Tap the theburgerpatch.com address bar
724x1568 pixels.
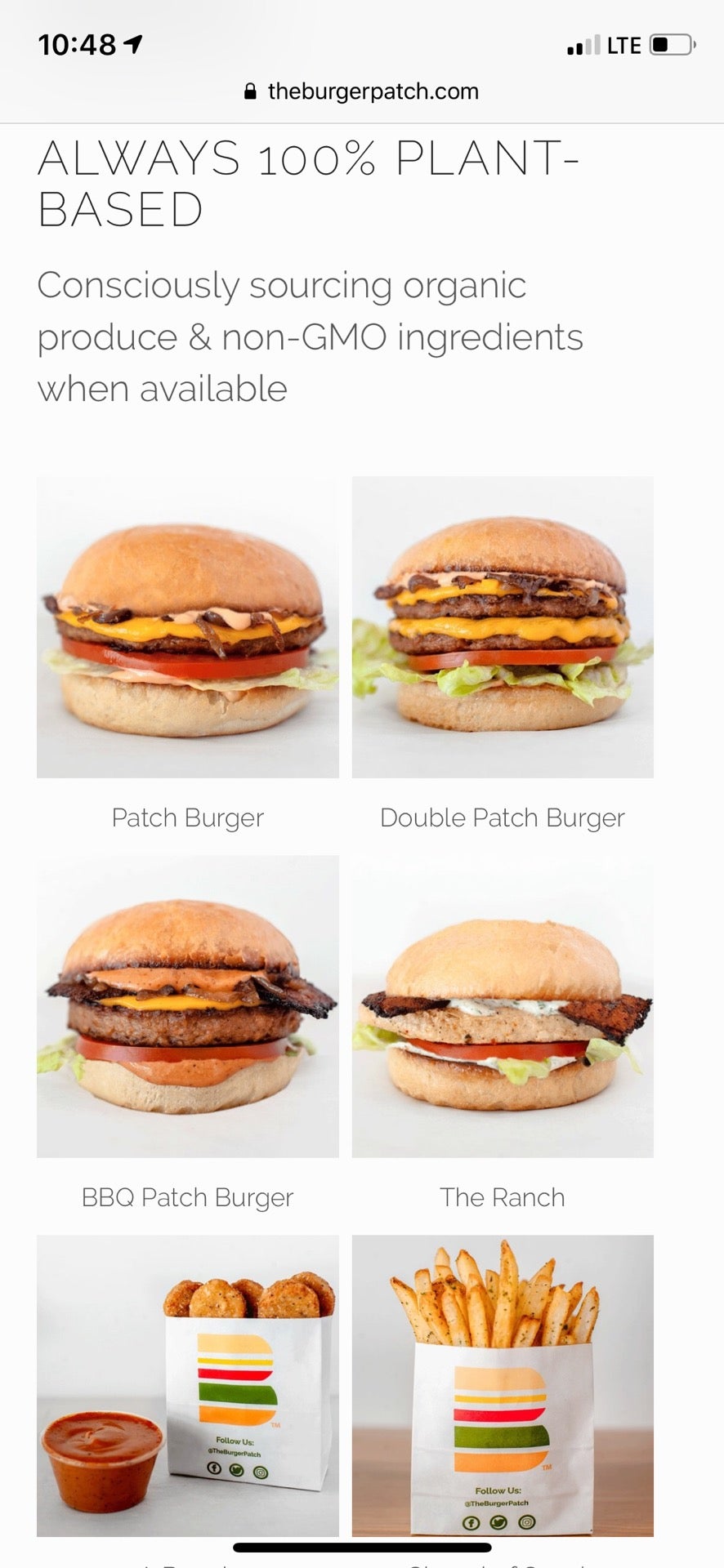coord(362,91)
